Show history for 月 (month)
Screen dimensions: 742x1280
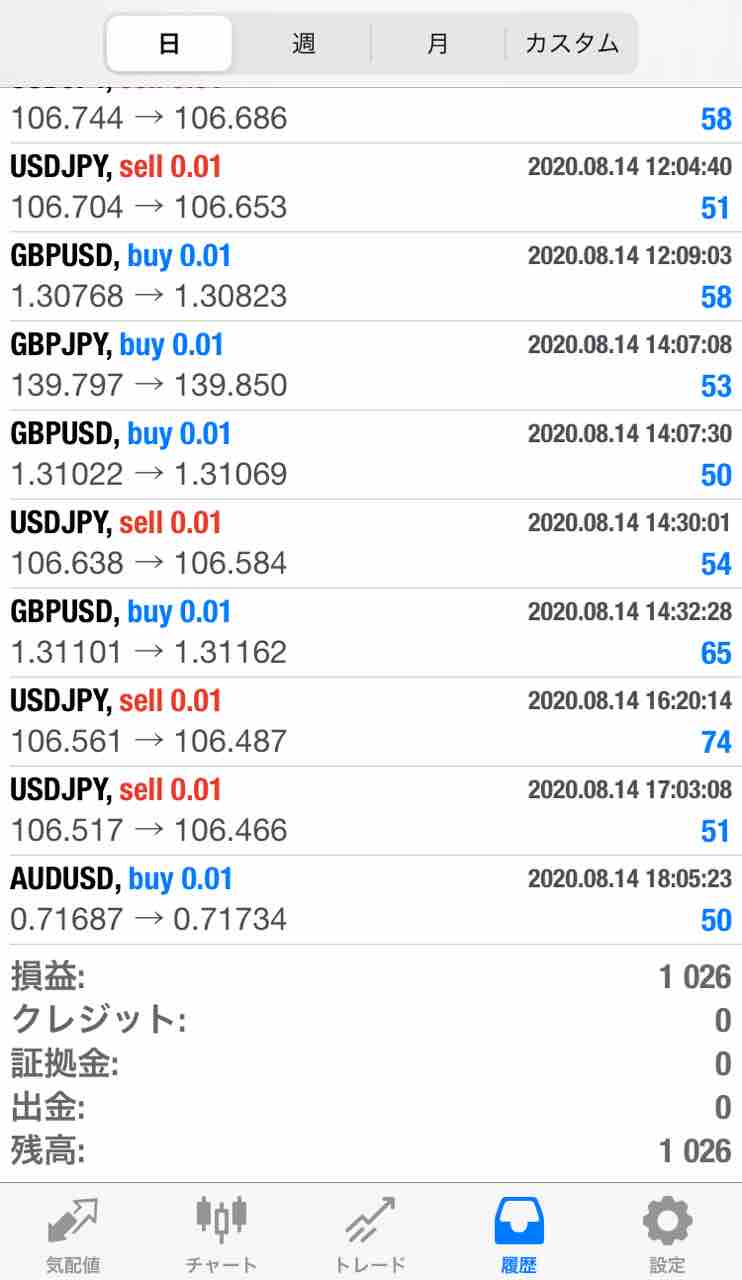438,44
